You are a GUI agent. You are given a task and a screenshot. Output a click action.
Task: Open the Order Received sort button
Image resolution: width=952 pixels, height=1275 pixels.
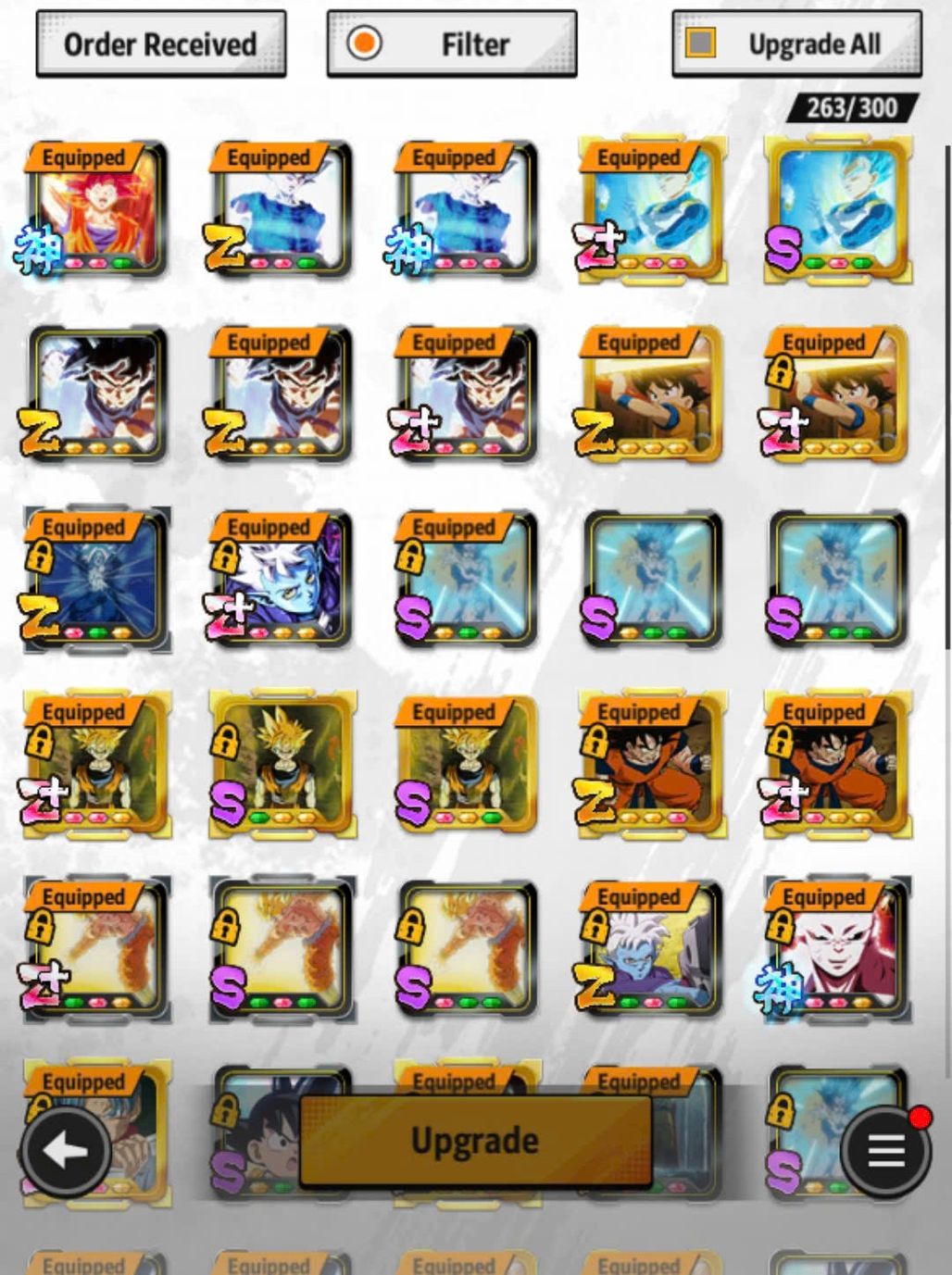(160, 44)
